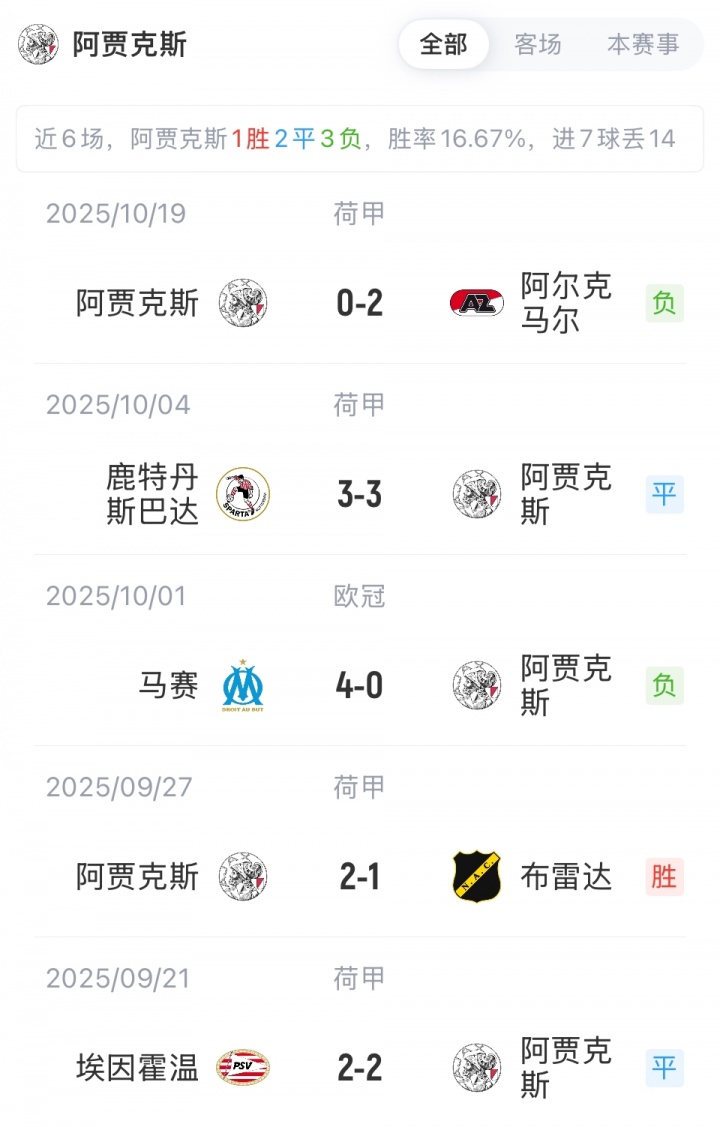Switch to the 本赛事 tab
The image size is (720, 1127).
643,45
